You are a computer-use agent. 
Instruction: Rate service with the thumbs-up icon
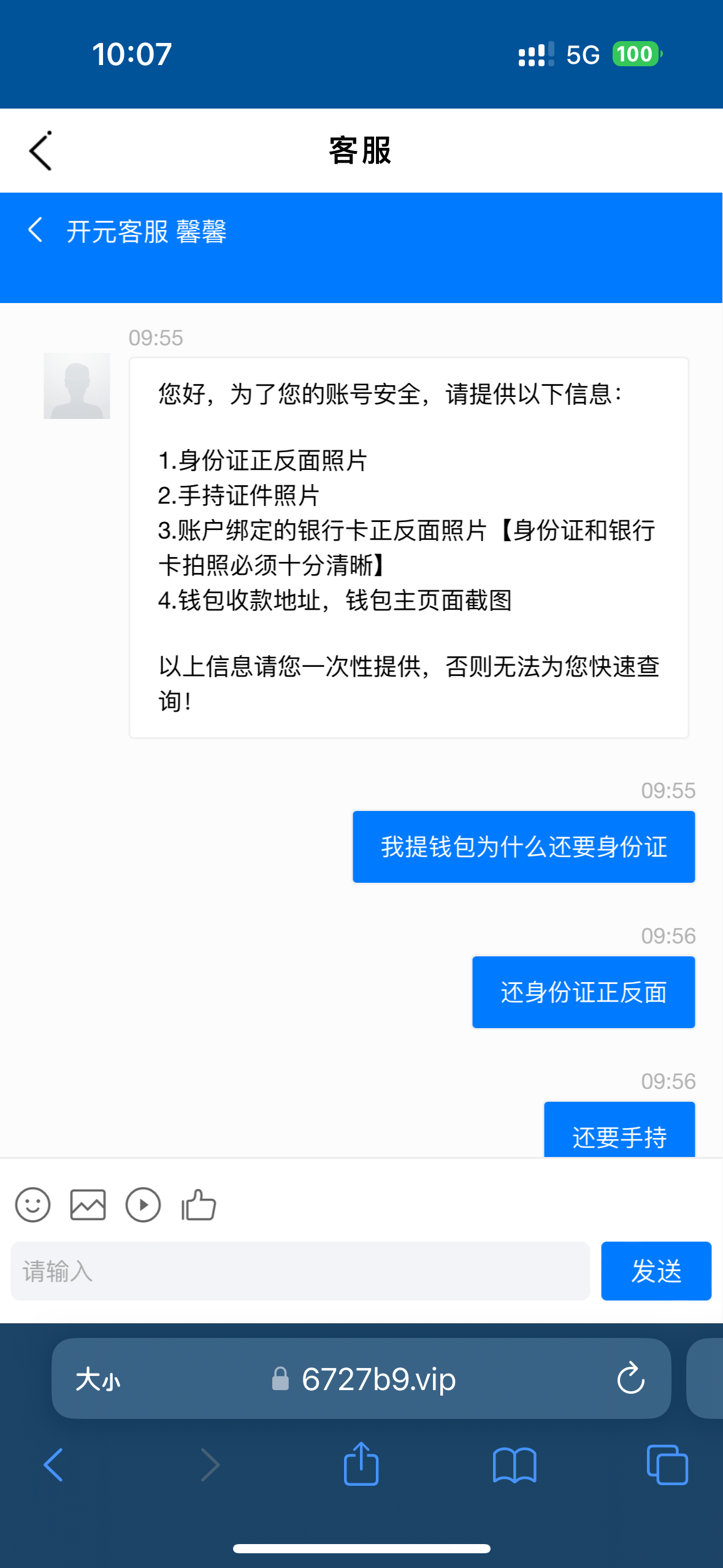point(199,1205)
